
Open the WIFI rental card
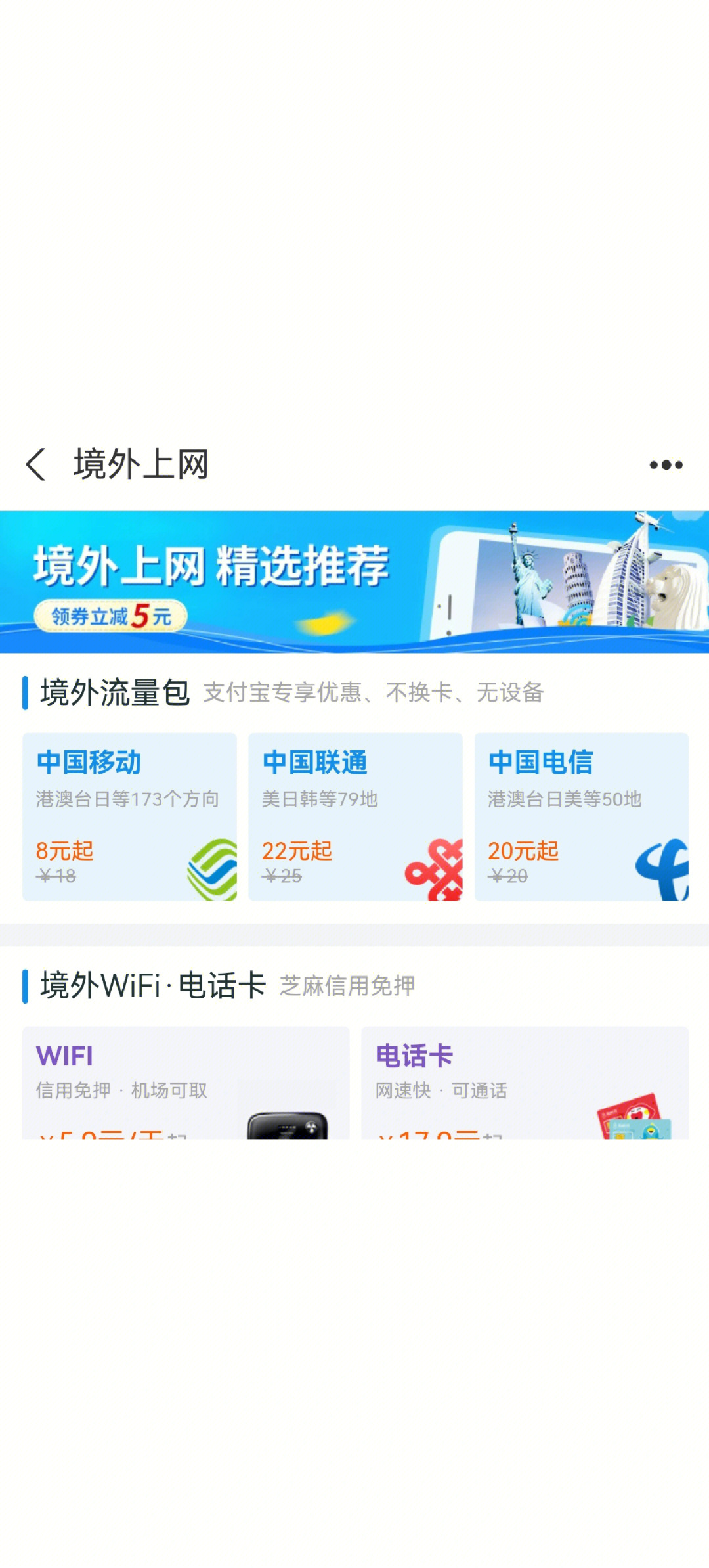pos(186,1082)
